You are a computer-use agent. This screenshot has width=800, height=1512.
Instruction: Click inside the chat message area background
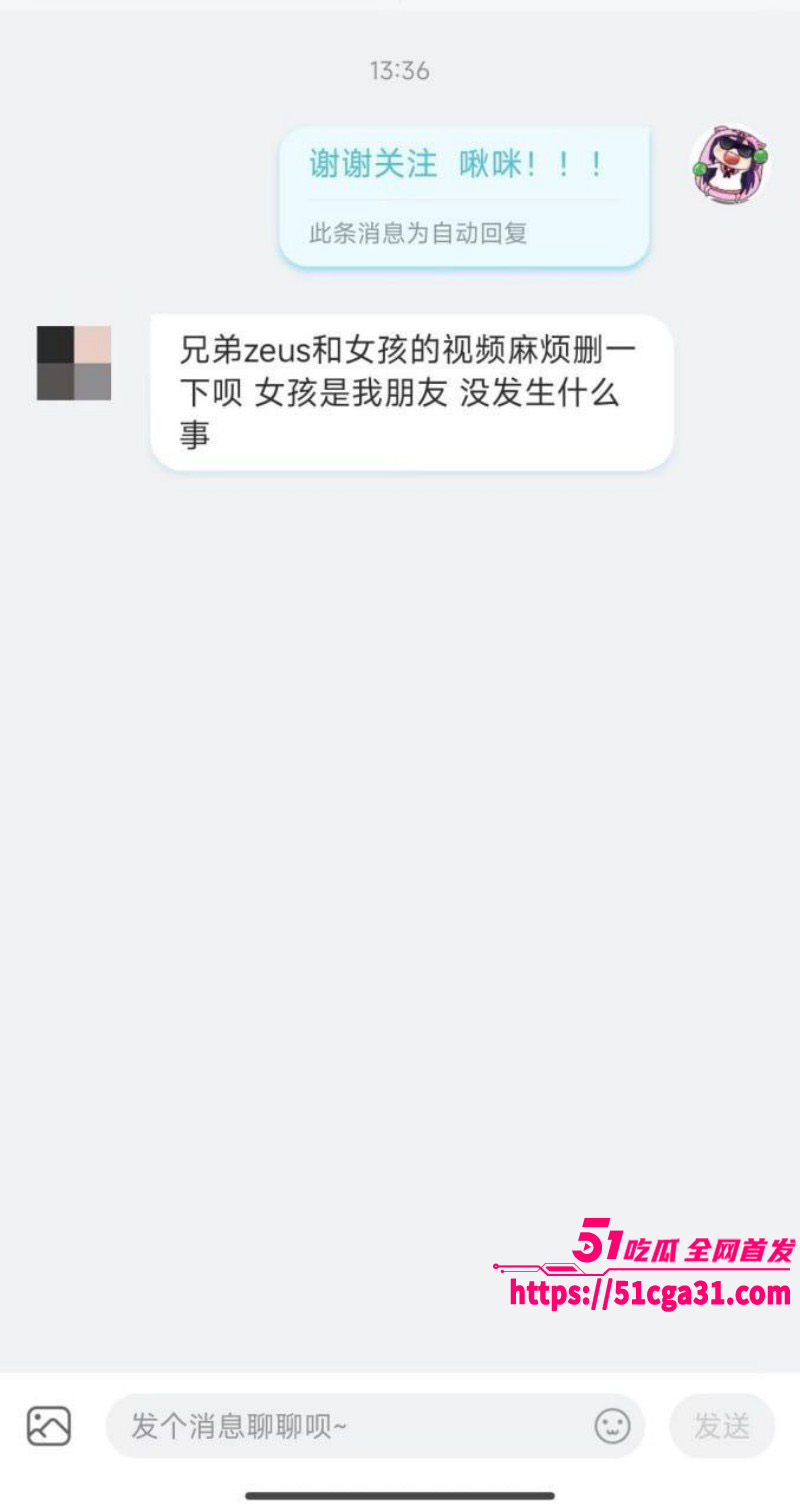(x=400, y=800)
